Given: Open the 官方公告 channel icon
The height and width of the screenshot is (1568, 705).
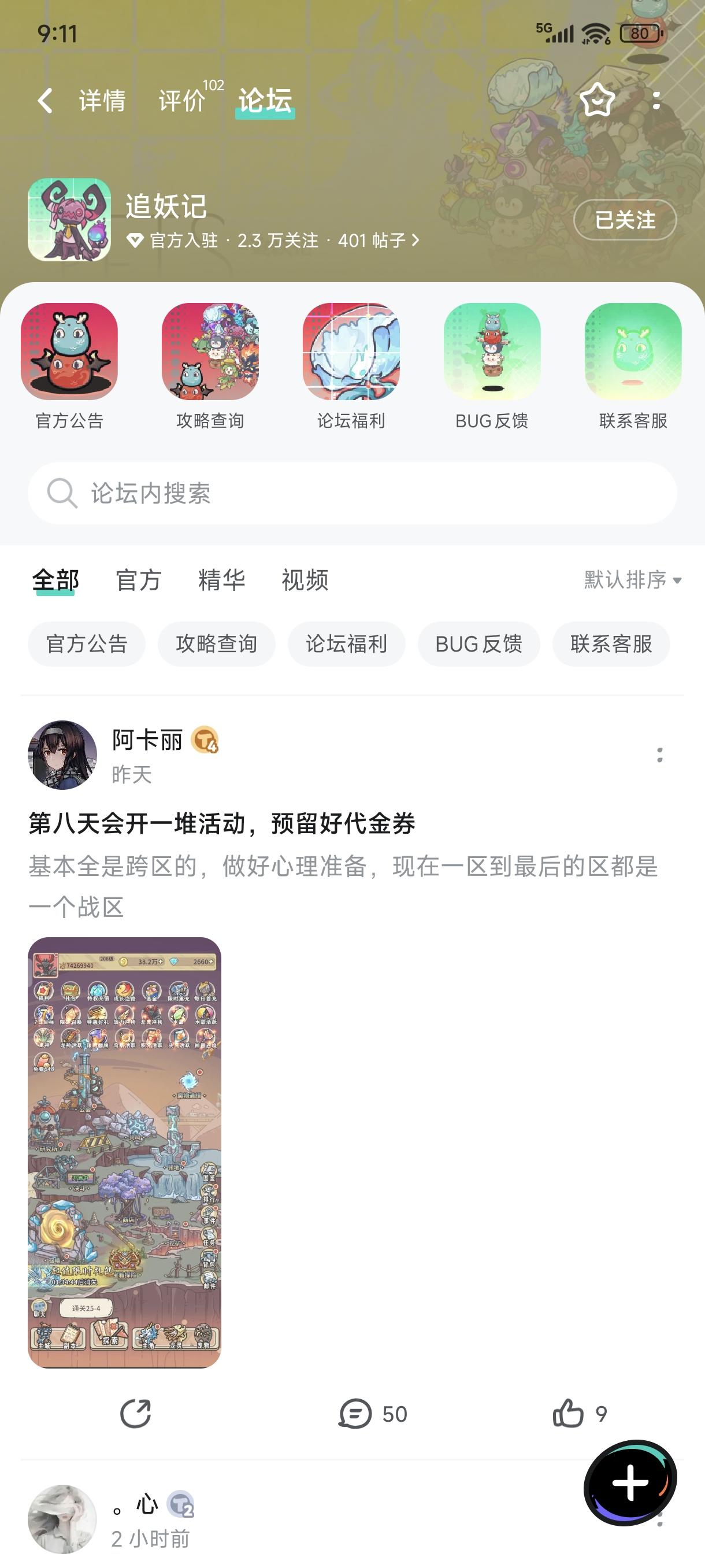Looking at the screenshot, I should click(69, 352).
